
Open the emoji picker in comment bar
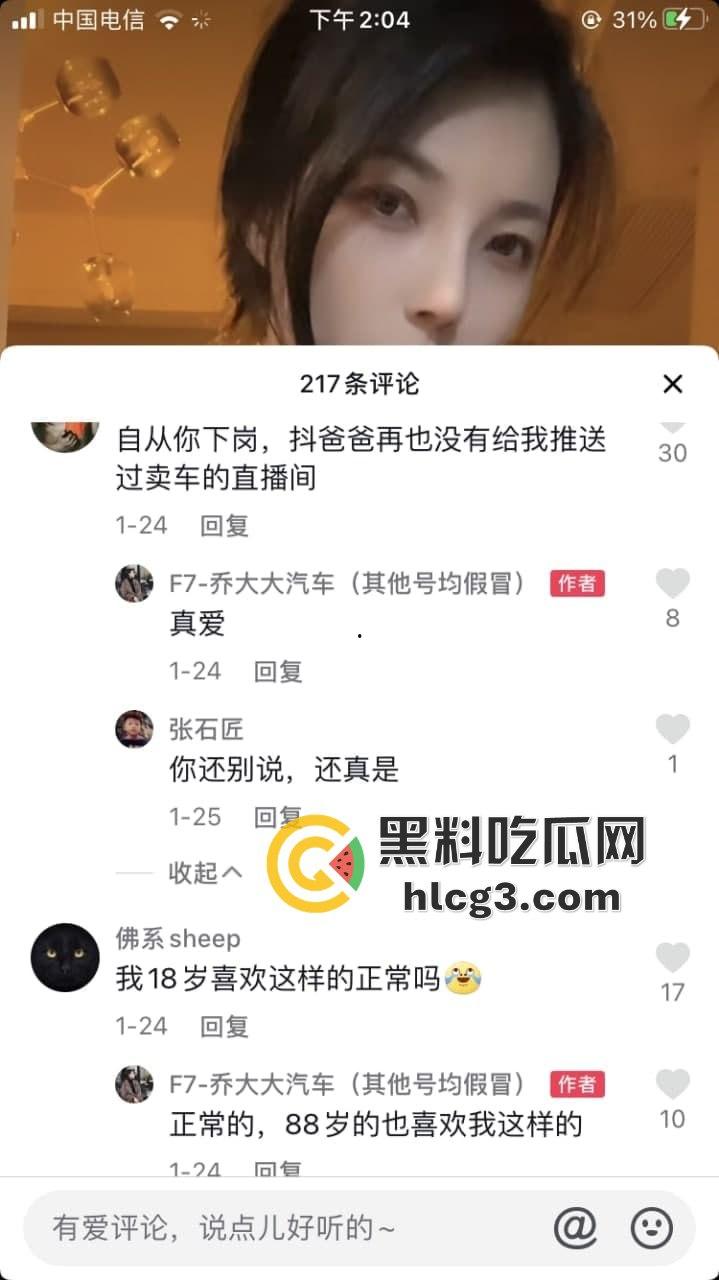(x=652, y=1228)
